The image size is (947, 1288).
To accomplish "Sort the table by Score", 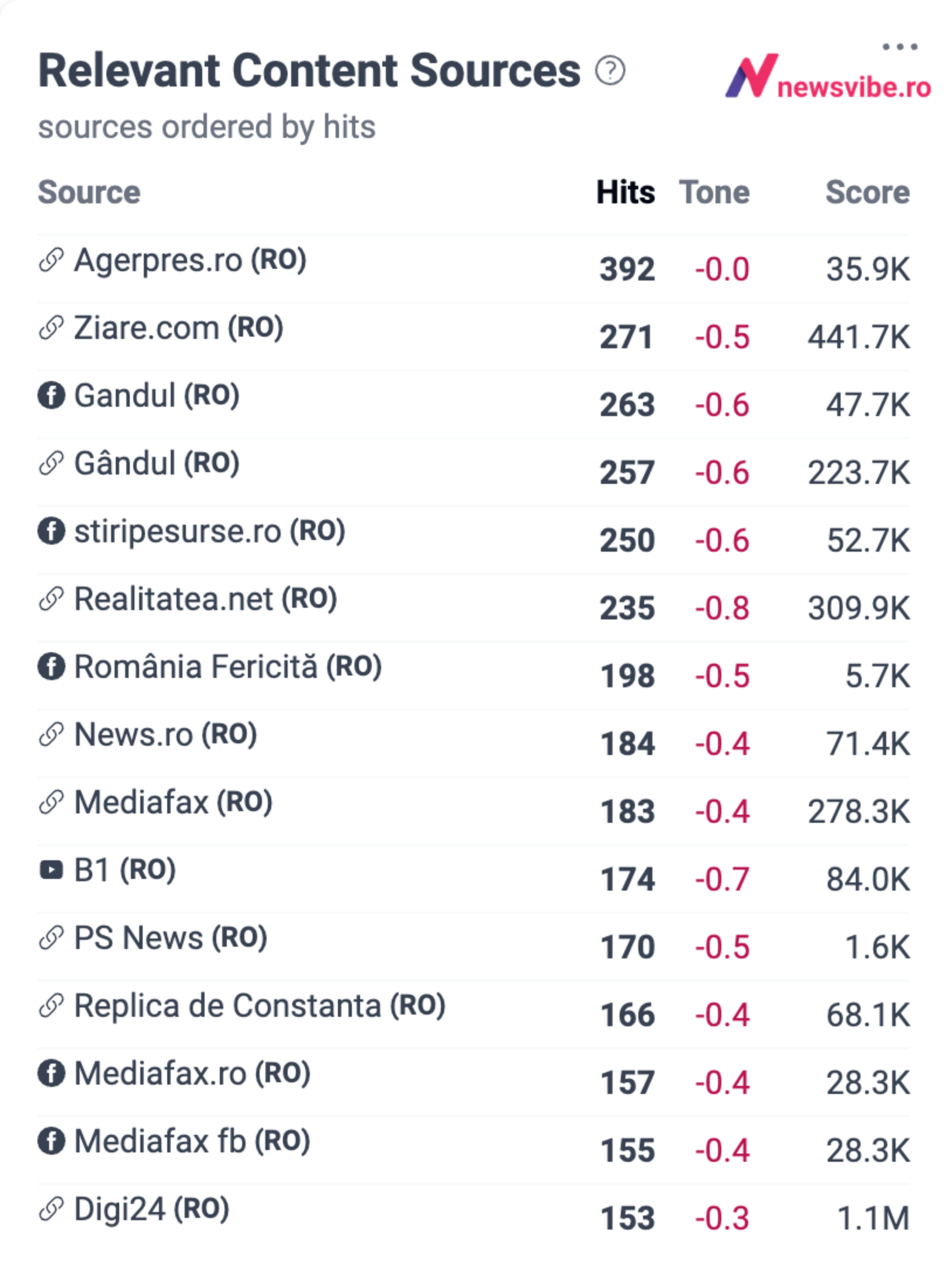I will 867,192.
